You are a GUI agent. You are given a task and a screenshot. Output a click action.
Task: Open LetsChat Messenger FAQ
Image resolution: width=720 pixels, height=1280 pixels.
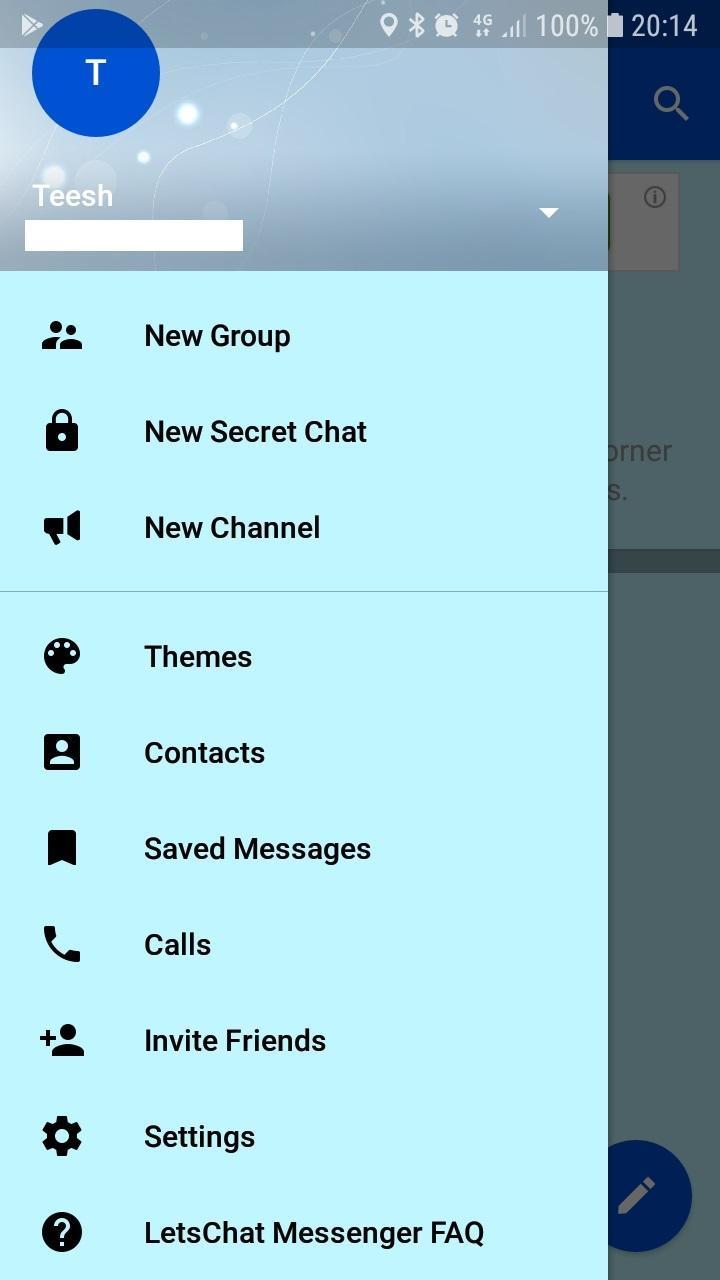click(x=314, y=1232)
